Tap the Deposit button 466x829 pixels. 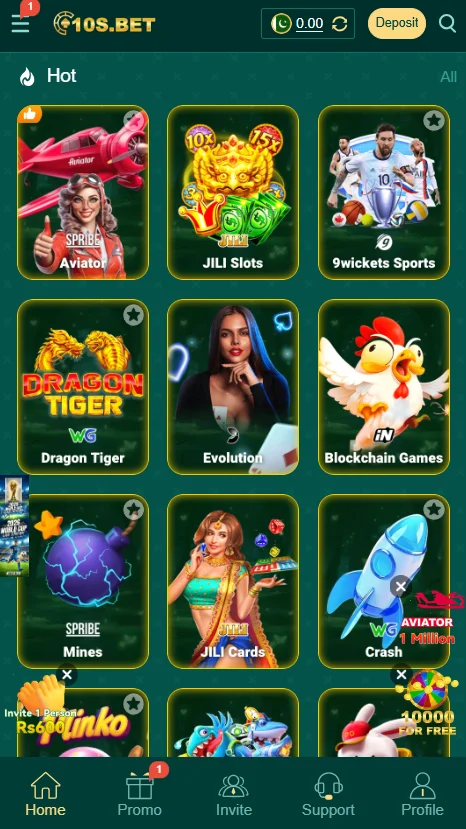tap(397, 23)
